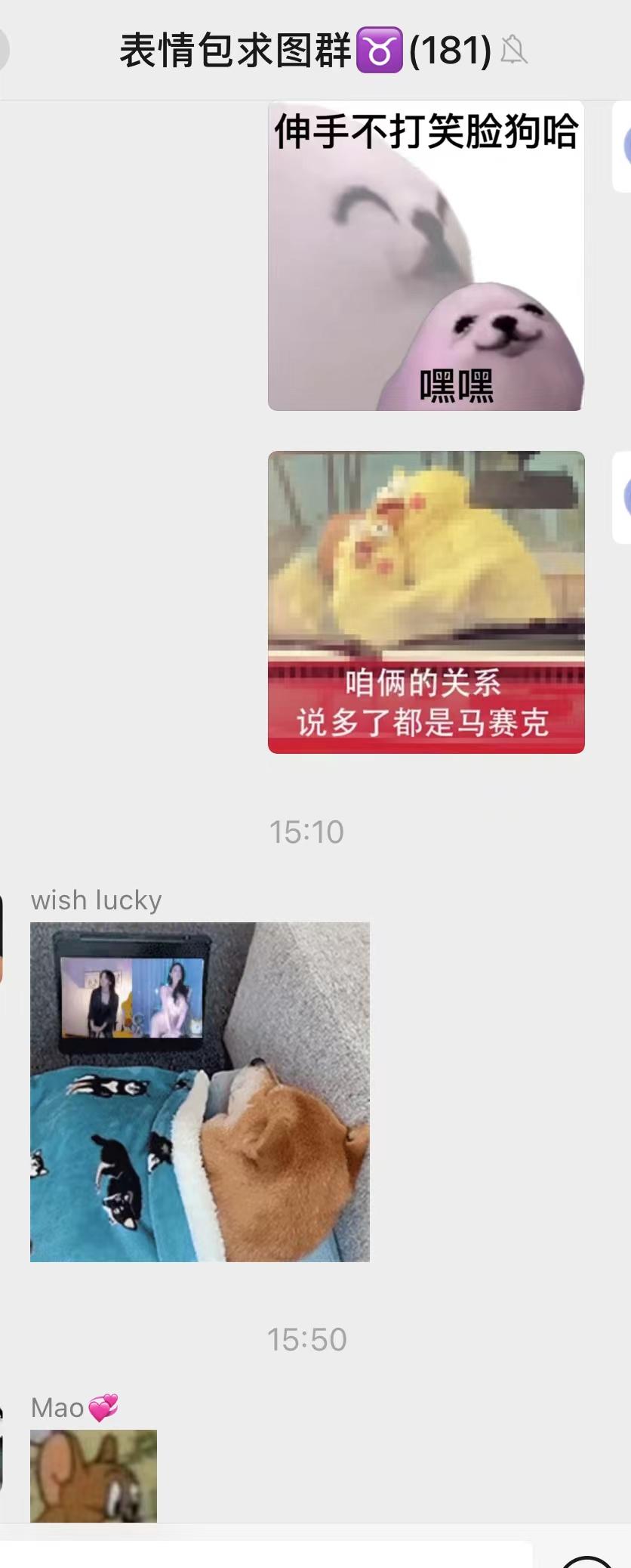
Task: View the sticker captioned 咱俩的关系
Action: (x=426, y=602)
